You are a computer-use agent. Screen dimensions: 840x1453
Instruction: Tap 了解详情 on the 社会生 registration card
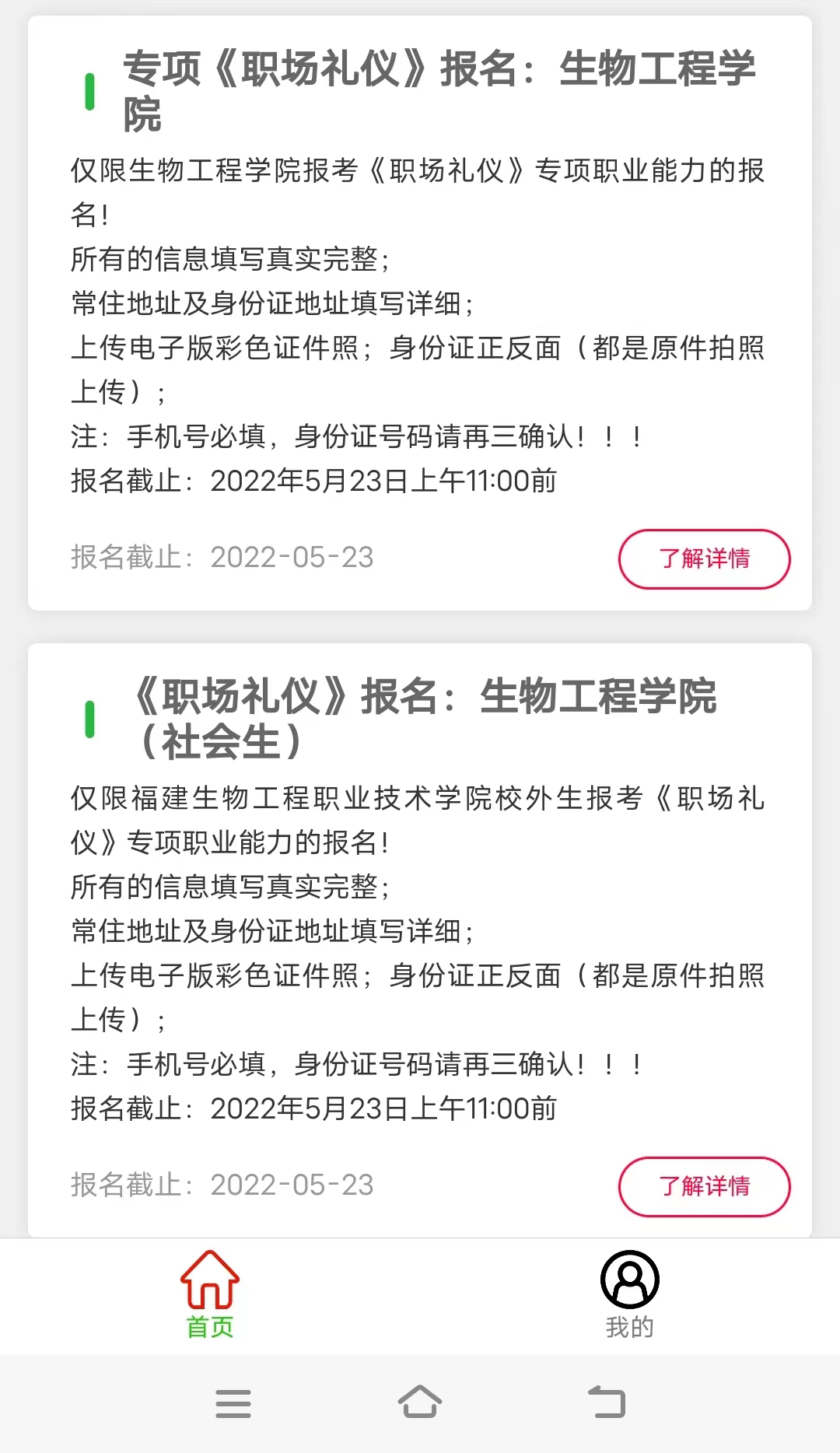tap(704, 1186)
